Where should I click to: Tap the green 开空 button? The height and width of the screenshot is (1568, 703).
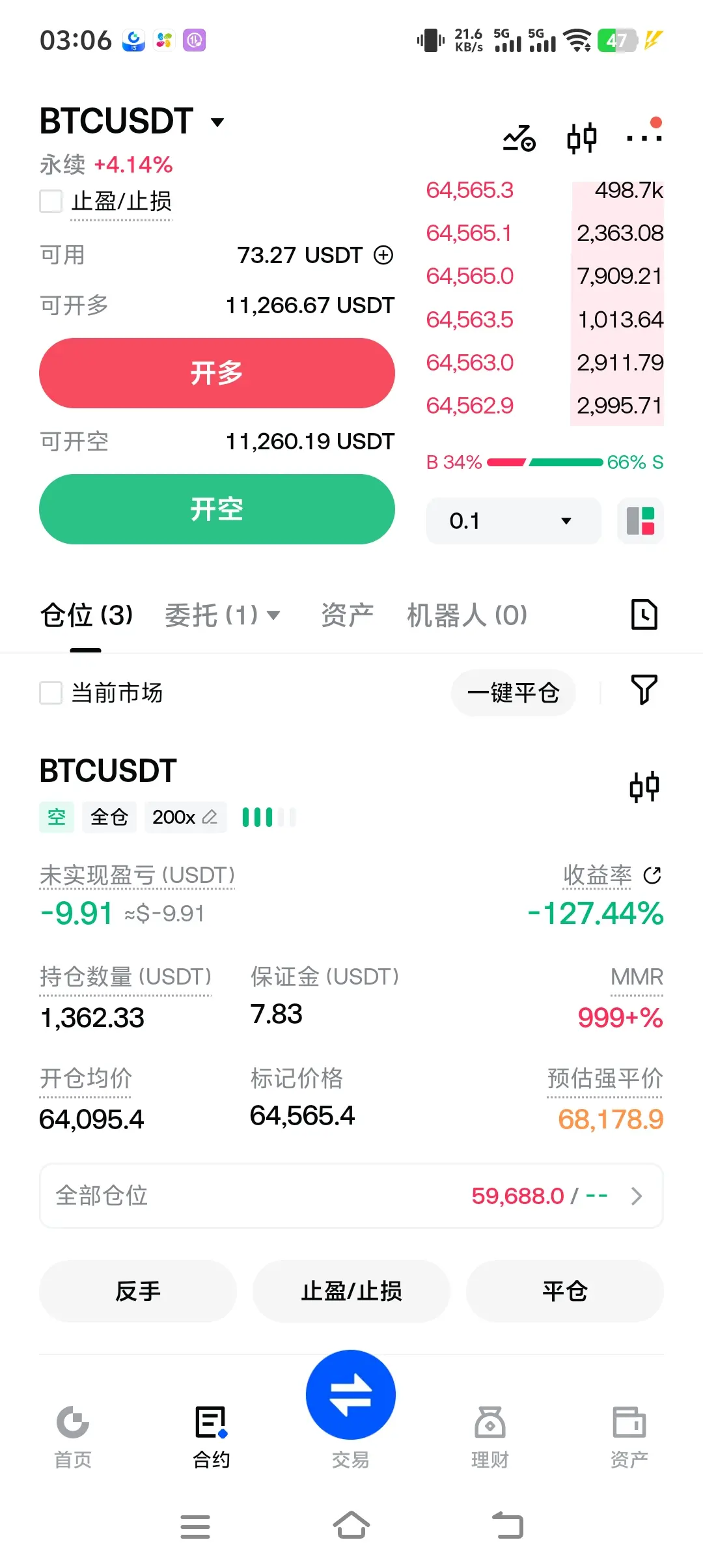click(x=217, y=509)
